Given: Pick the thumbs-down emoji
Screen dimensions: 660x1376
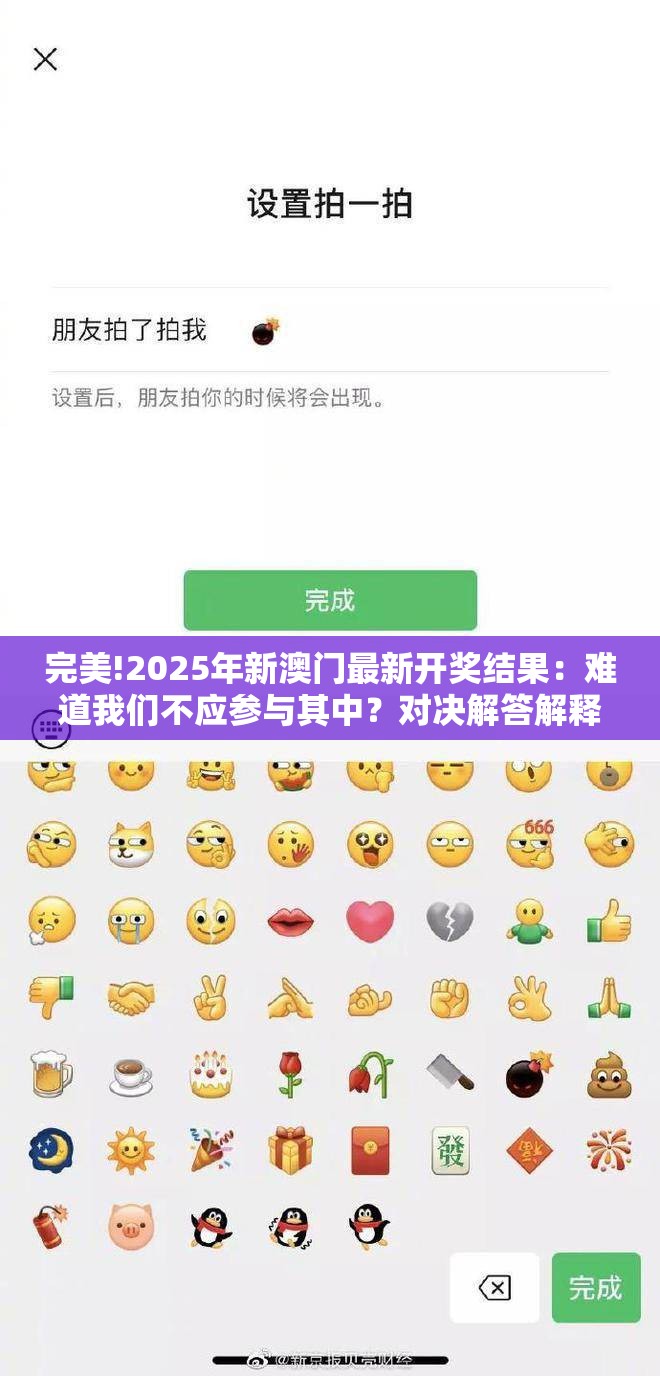Looking at the screenshot, I should [x=51, y=998].
